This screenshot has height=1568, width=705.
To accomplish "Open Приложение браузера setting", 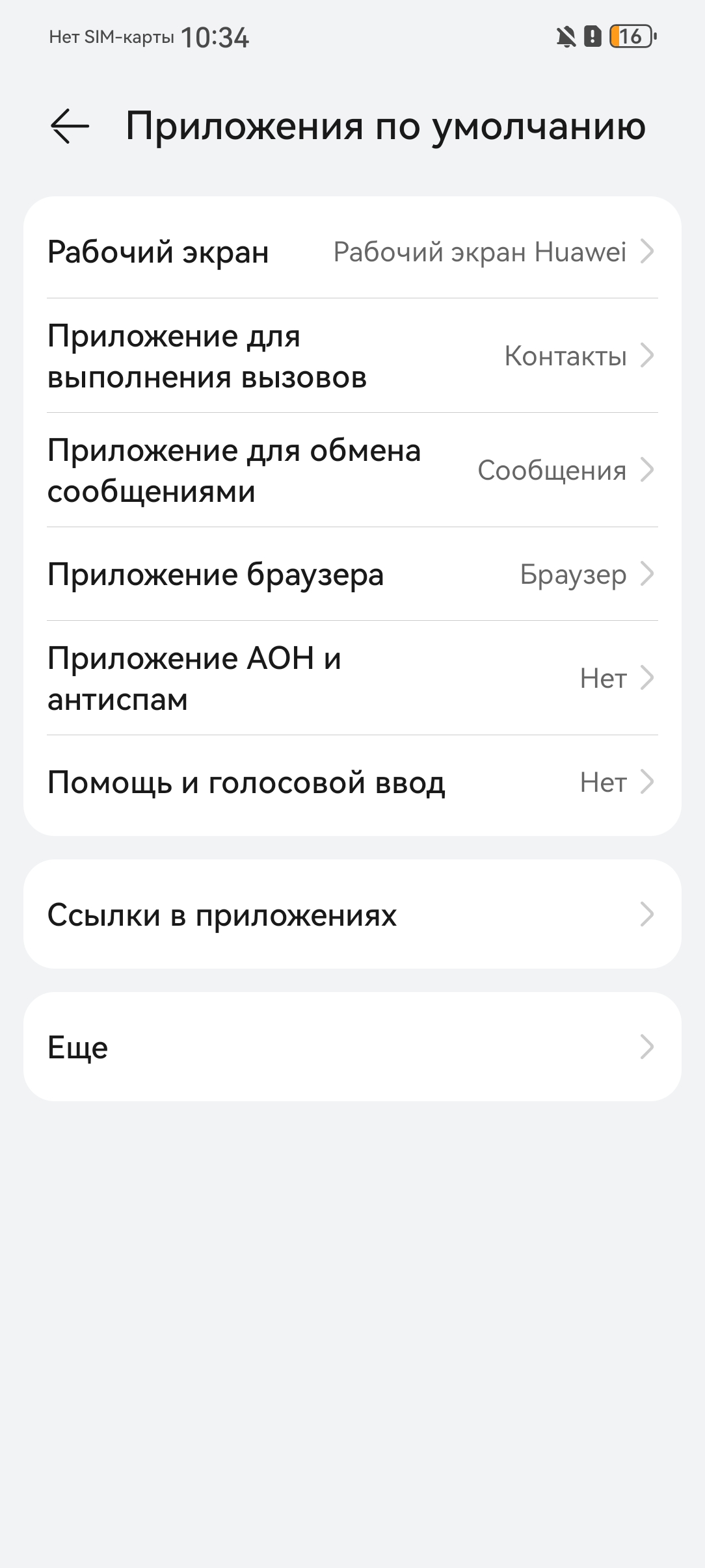I will pos(352,574).
